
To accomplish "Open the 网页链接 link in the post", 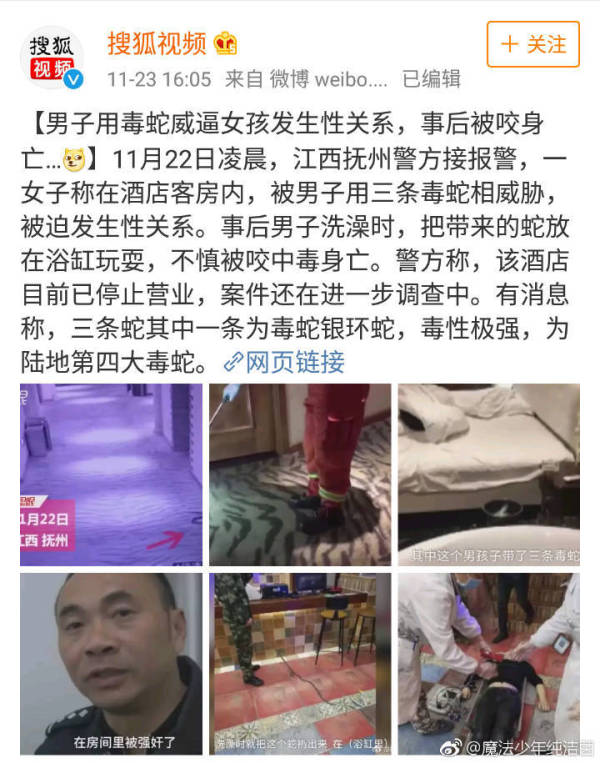I will point(285,361).
